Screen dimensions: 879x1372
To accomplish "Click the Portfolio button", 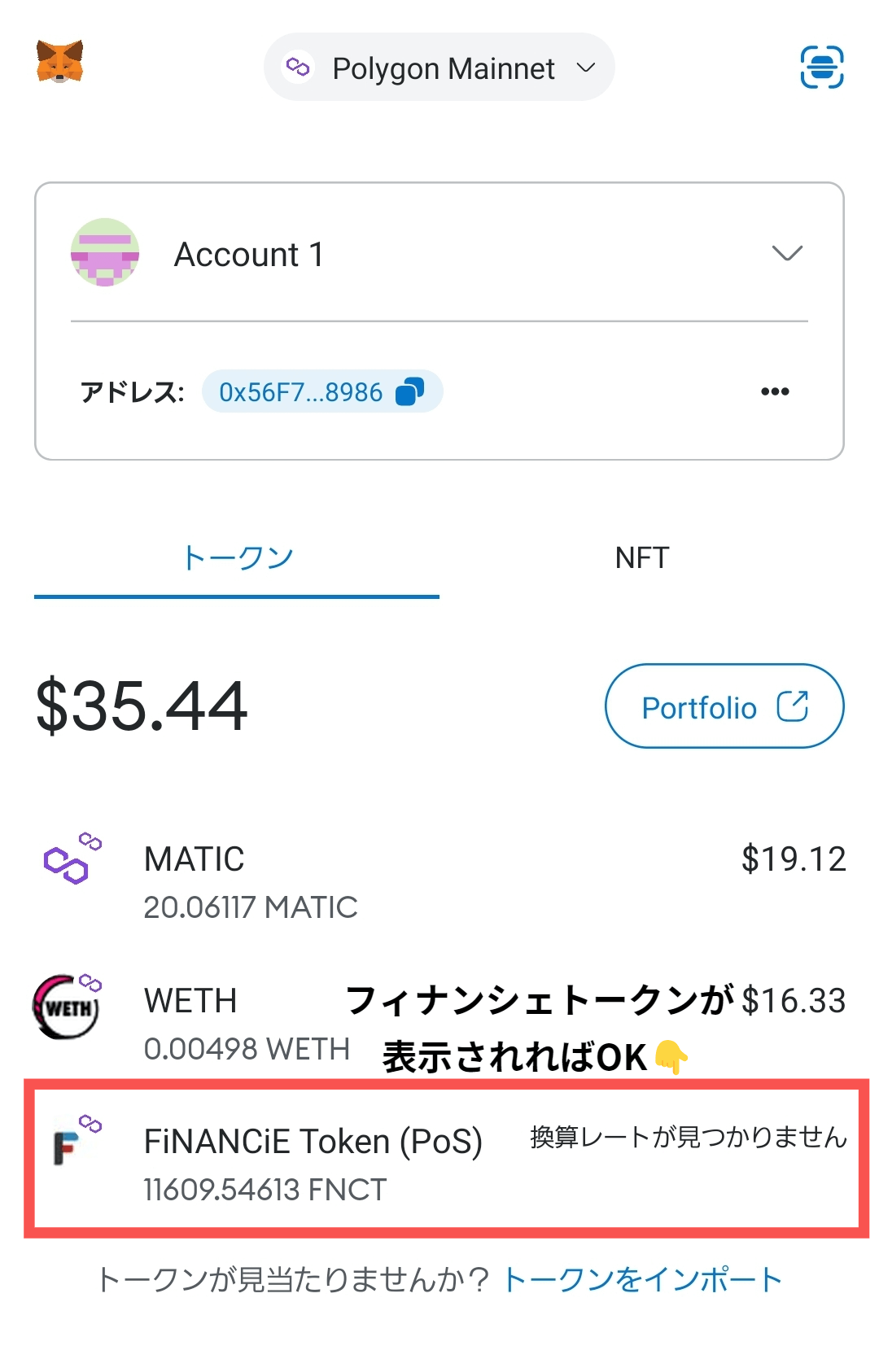I will click(724, 706).
